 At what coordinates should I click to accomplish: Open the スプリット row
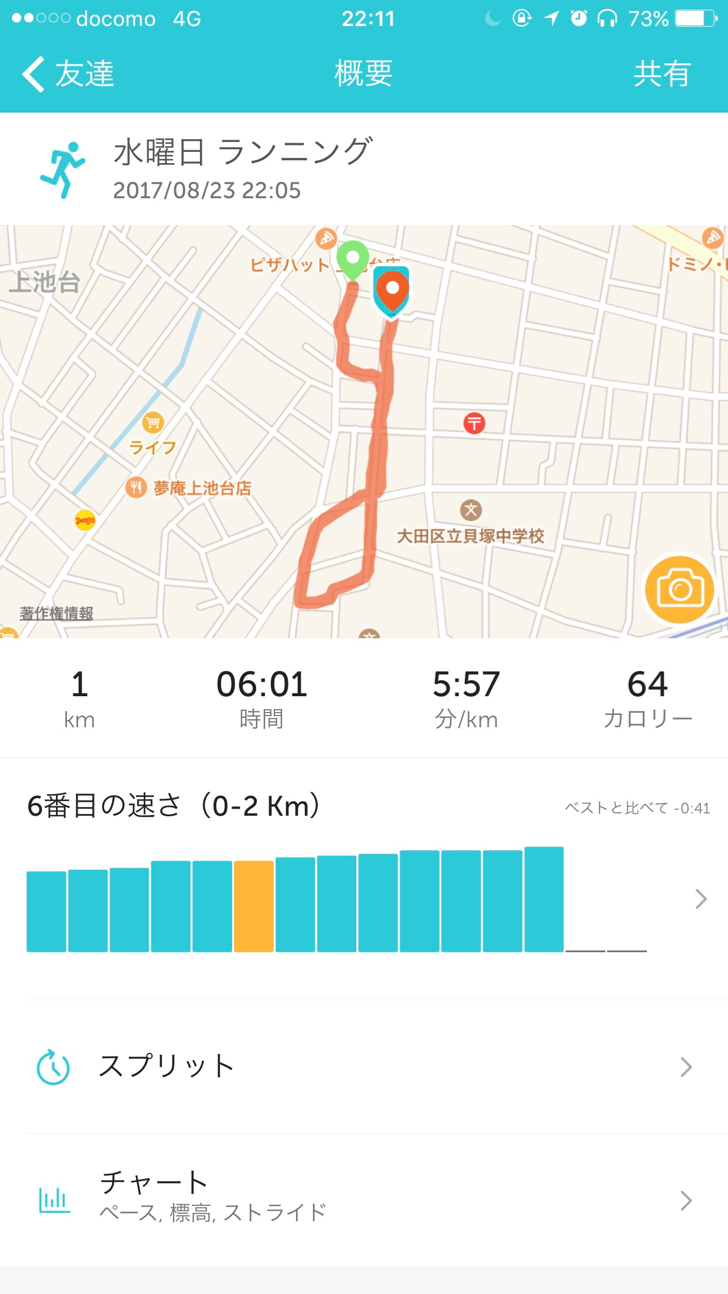pos(364,1067)
